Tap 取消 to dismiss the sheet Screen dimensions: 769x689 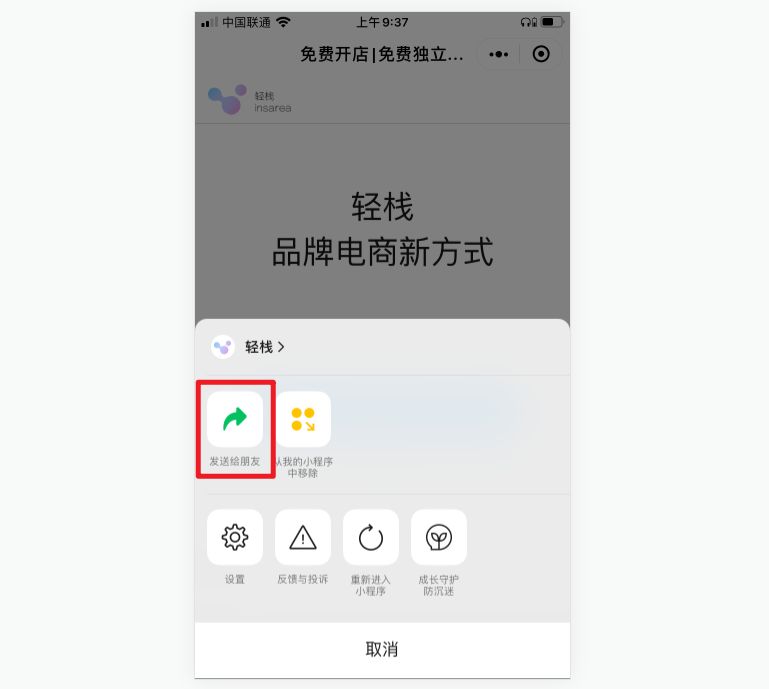[x=382, y=649]
